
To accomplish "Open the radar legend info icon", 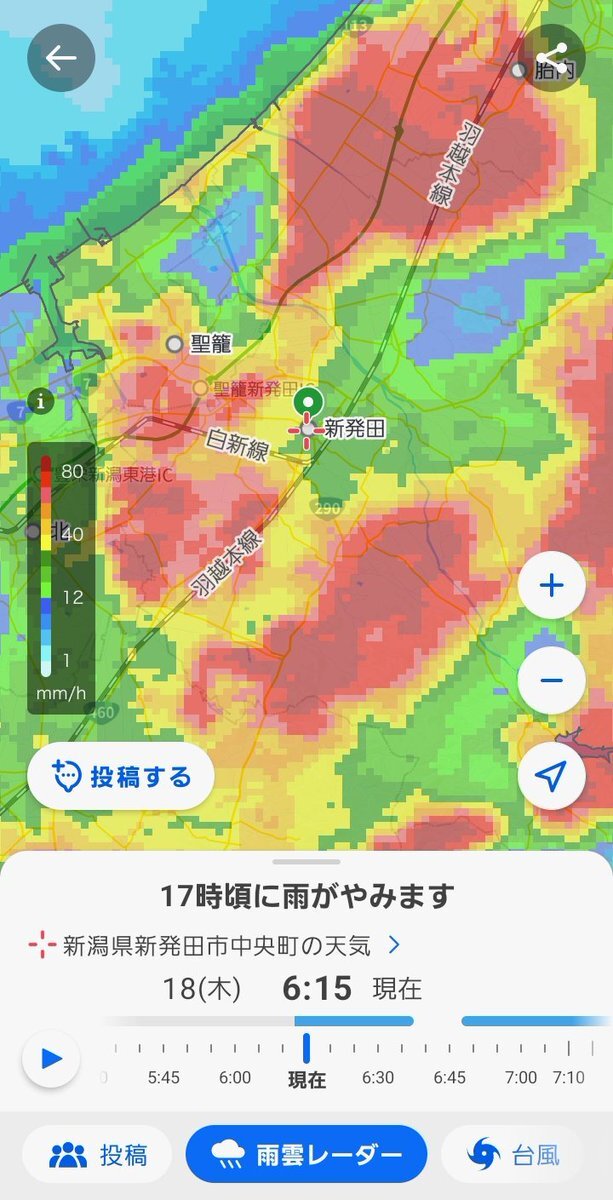I will tap(41, 401).
